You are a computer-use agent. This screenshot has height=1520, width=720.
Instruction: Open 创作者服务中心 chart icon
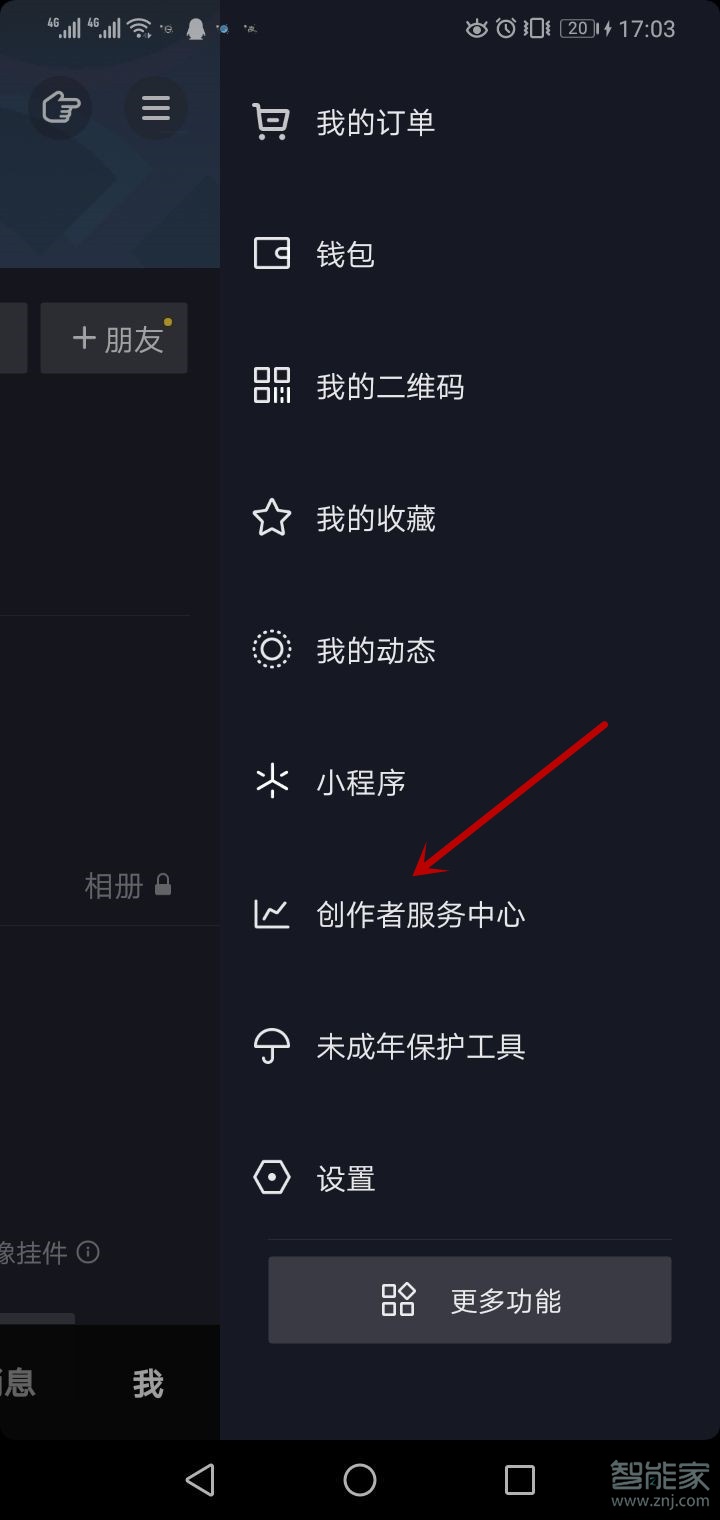click(x=271, y=913)
